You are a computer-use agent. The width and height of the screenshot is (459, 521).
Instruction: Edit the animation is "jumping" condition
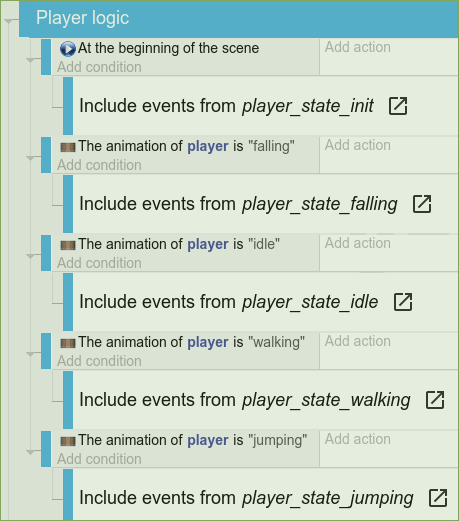pyautogui.click(x=184, y=440)
